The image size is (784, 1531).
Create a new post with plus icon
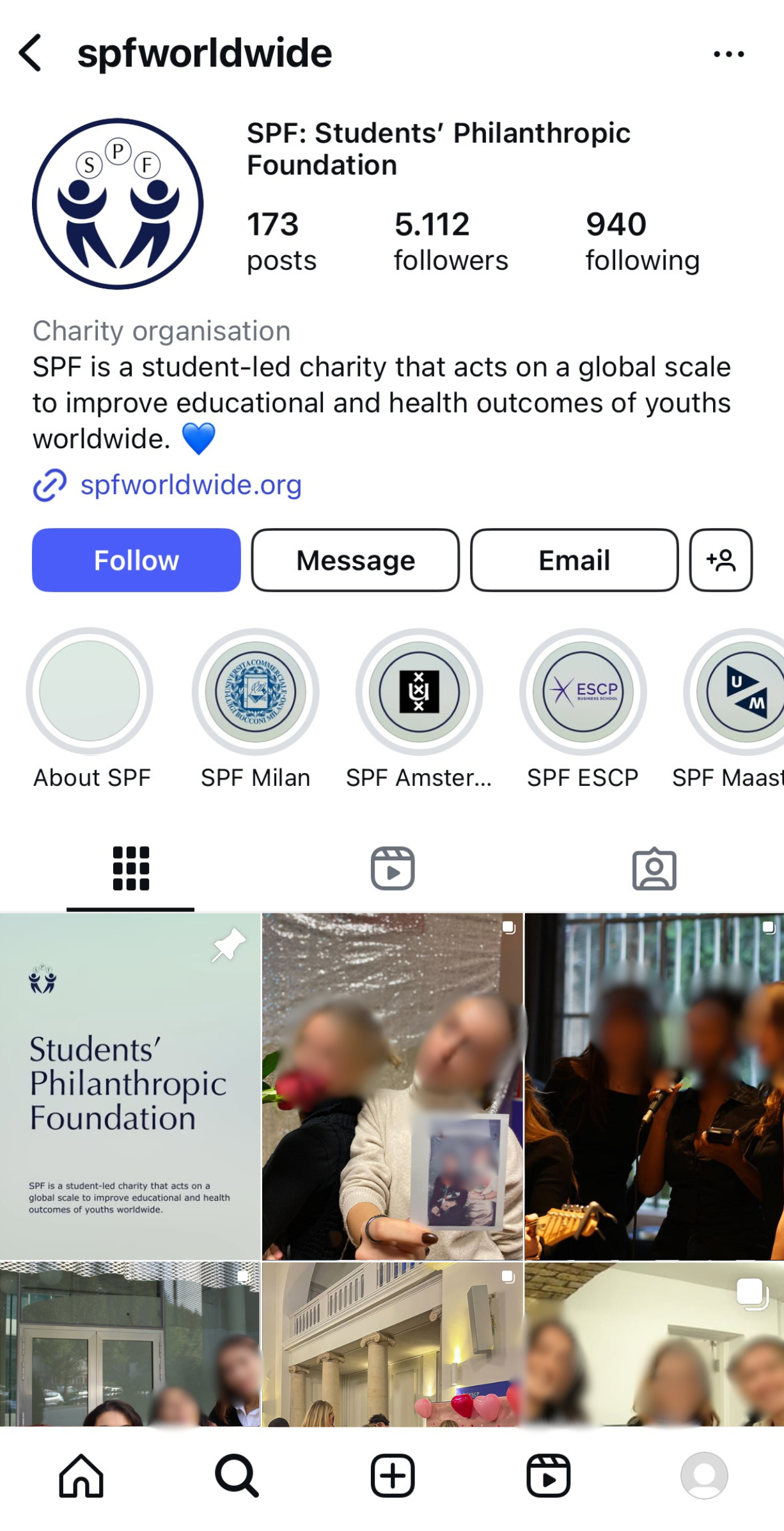[x=393, y=1476]
